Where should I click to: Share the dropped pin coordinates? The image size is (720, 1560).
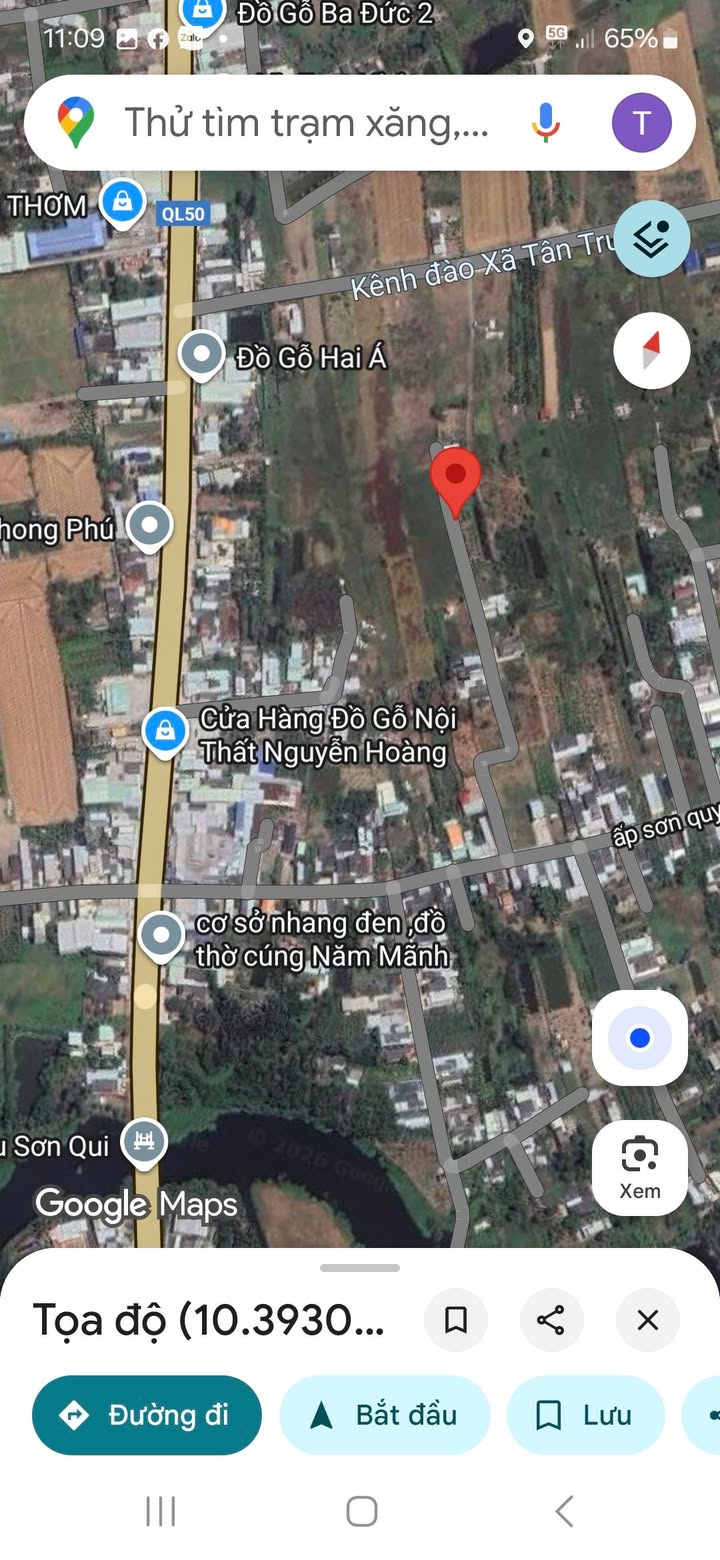click(551, 1320)
